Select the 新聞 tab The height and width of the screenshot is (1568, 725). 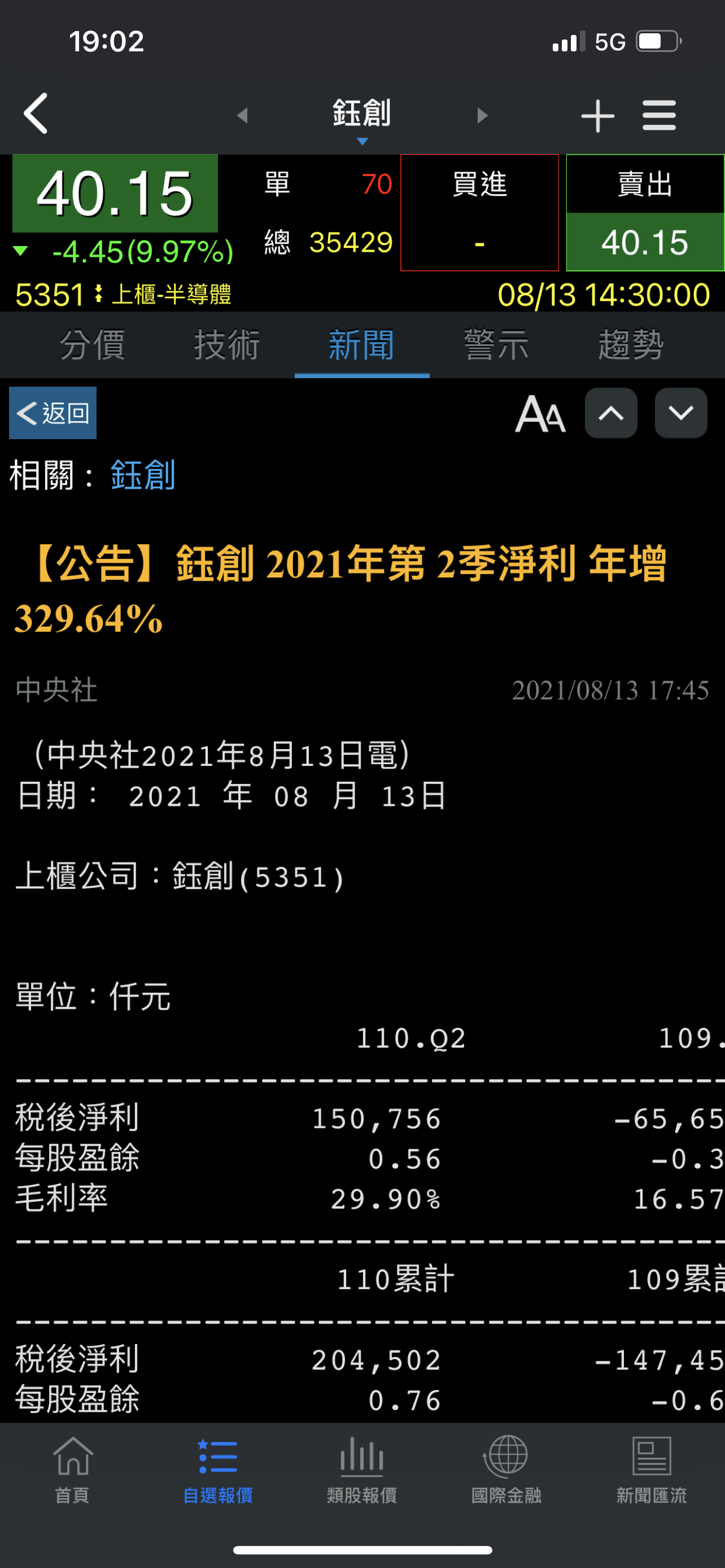[361, 344]
